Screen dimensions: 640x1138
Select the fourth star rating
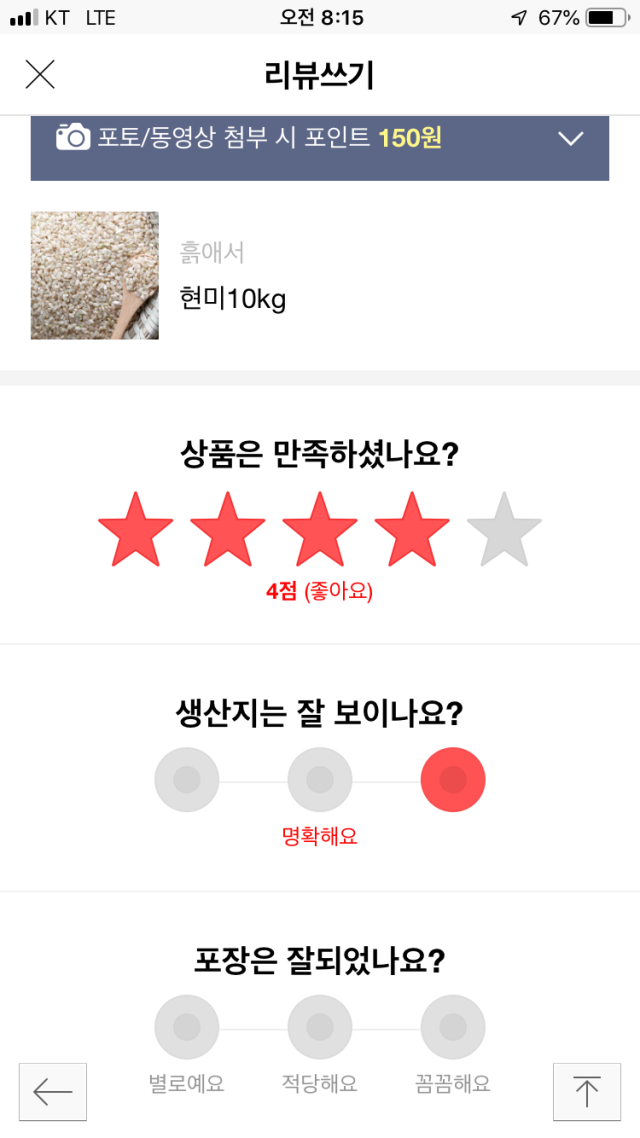412,529
